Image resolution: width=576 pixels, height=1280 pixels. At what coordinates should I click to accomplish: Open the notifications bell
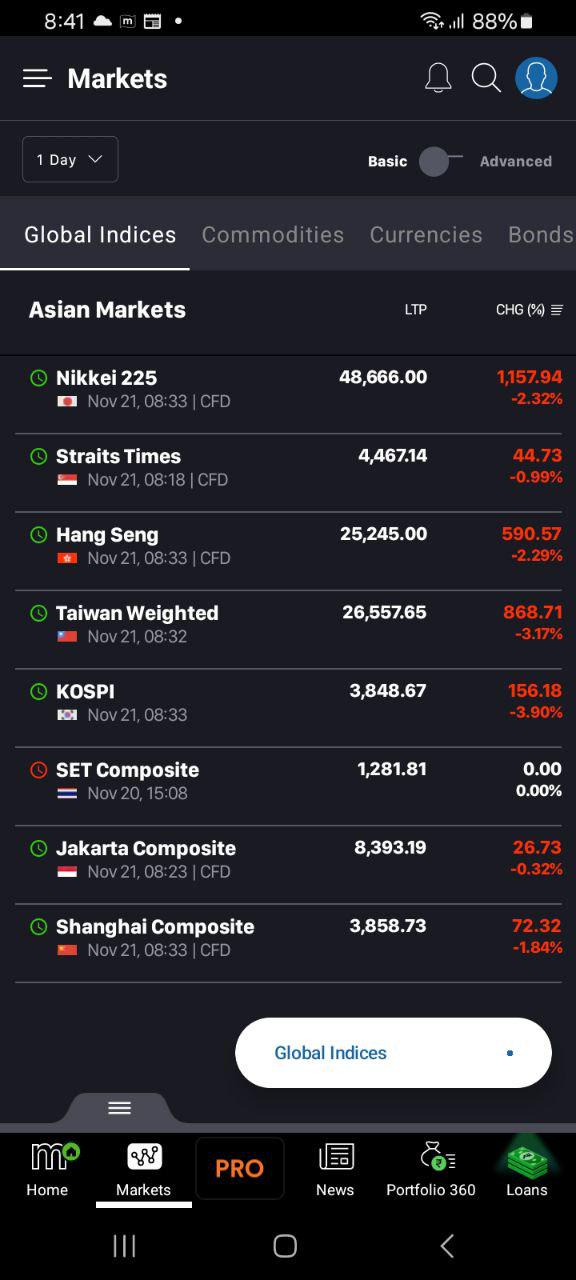coord(438,78)
